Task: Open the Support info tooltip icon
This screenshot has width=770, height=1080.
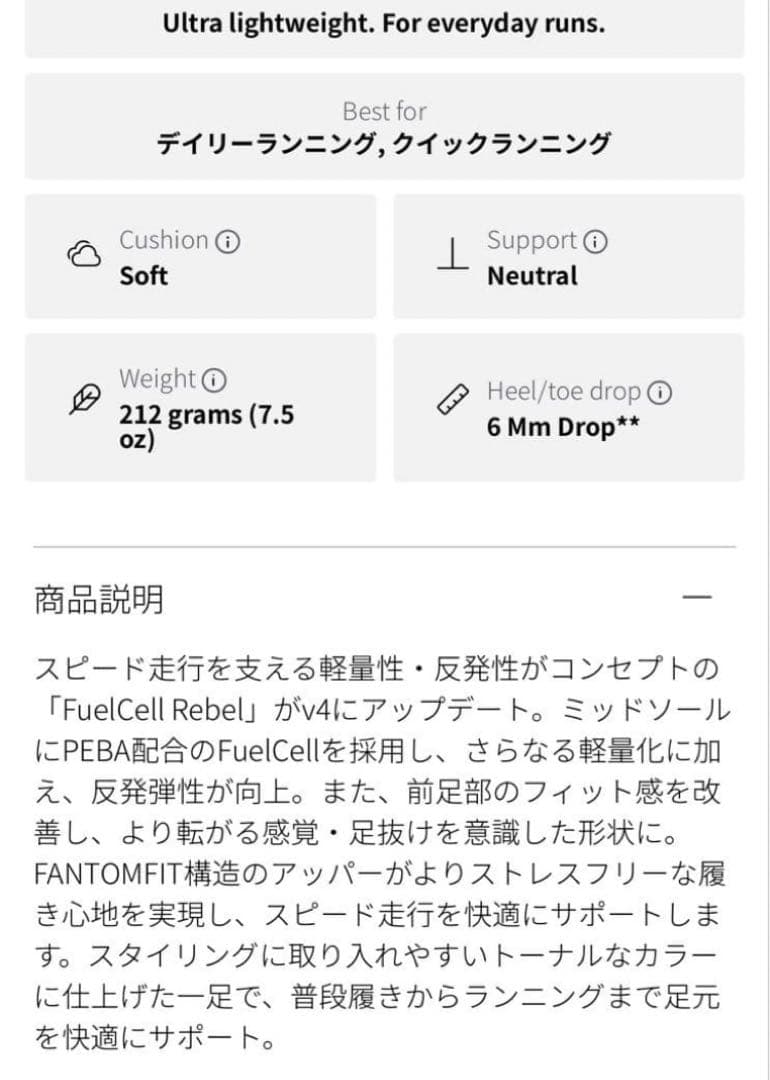Action: tap(597, 240)
